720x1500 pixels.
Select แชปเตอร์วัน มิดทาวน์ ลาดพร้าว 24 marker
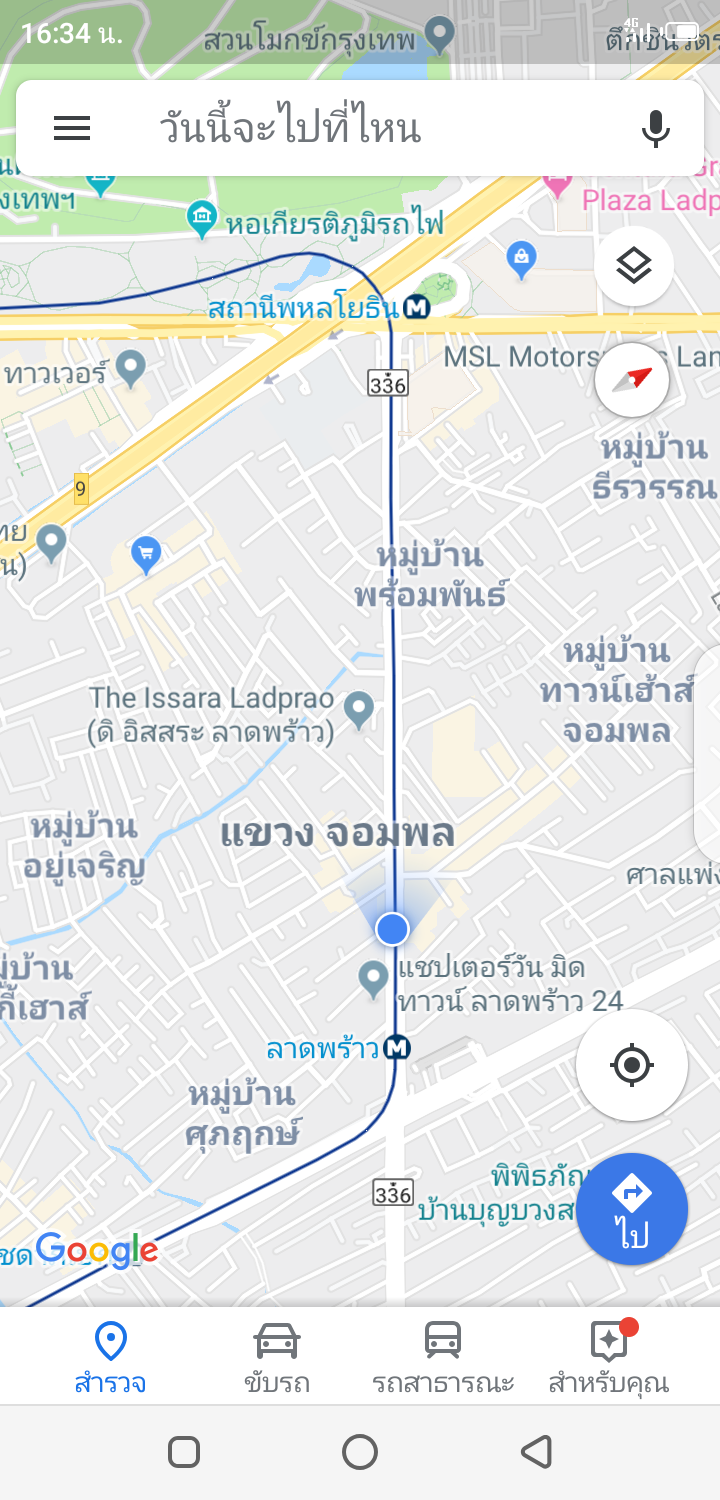(374, 979)
